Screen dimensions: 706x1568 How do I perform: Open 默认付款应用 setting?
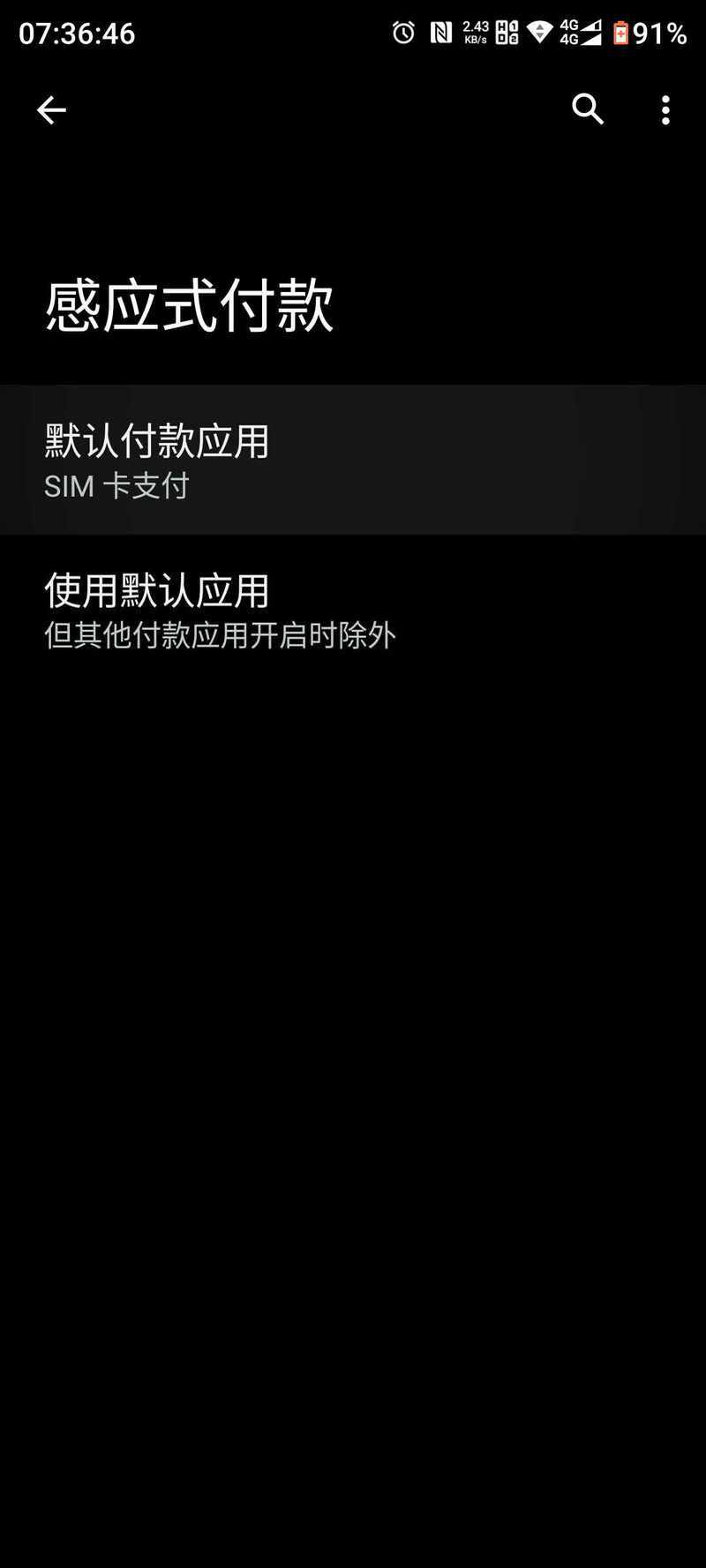tap(353, 460)
